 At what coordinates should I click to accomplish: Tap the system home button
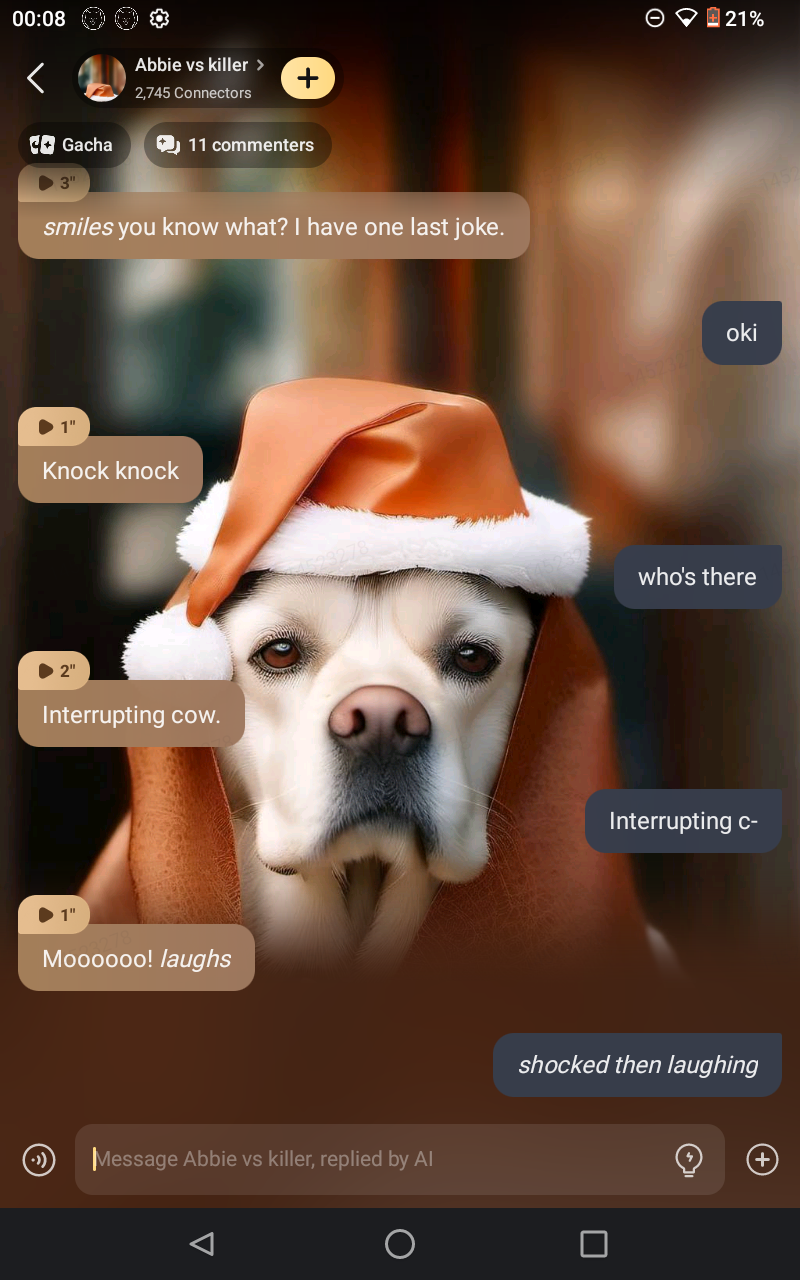point(400,1244)
